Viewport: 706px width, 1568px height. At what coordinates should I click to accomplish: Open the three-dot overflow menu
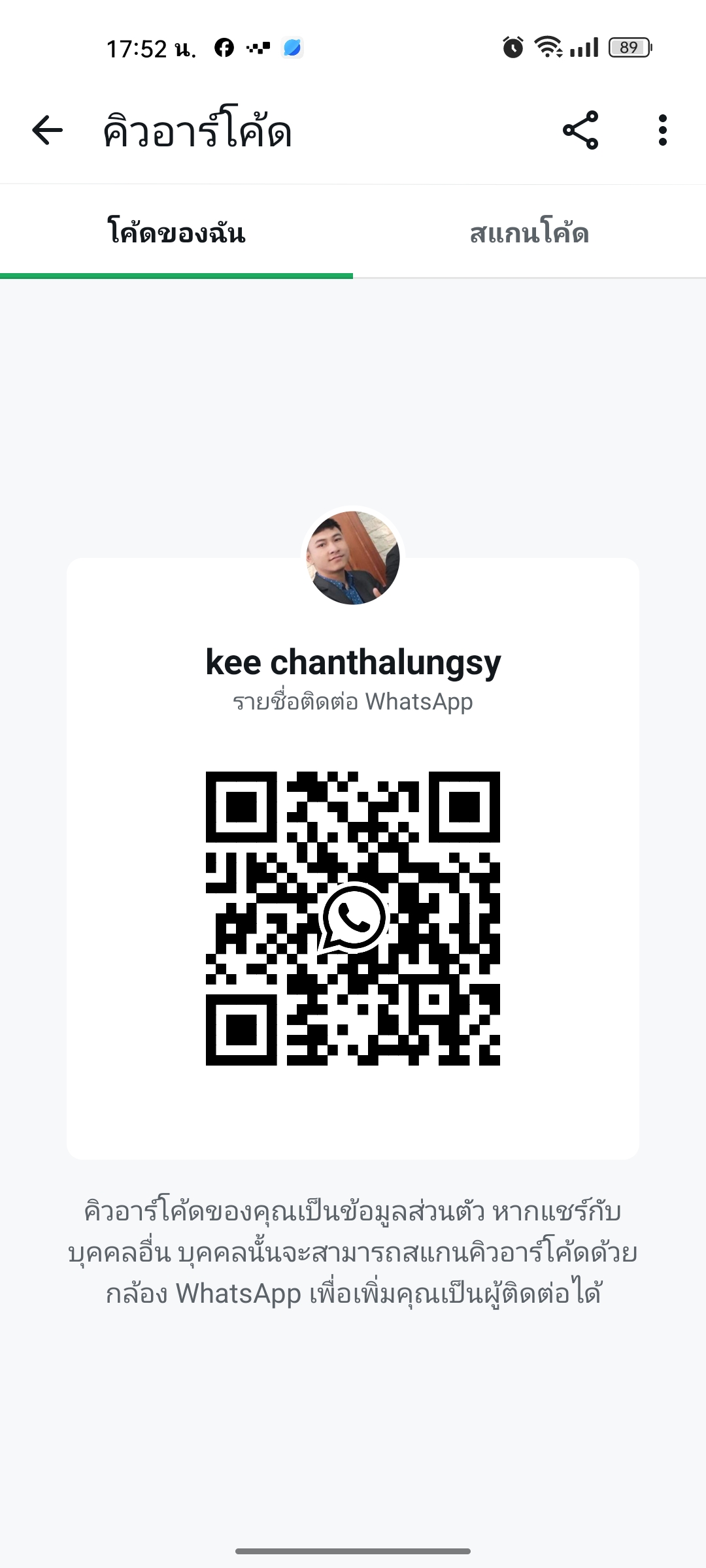(x=663, y=131)
